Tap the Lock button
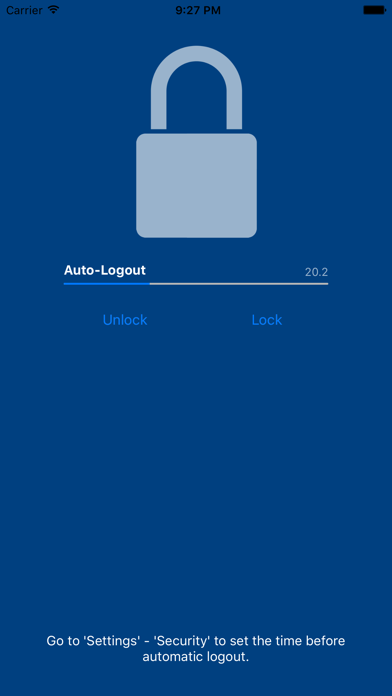Image resolution: width=392 pixels, height=696 pixels. pos(267,320)
